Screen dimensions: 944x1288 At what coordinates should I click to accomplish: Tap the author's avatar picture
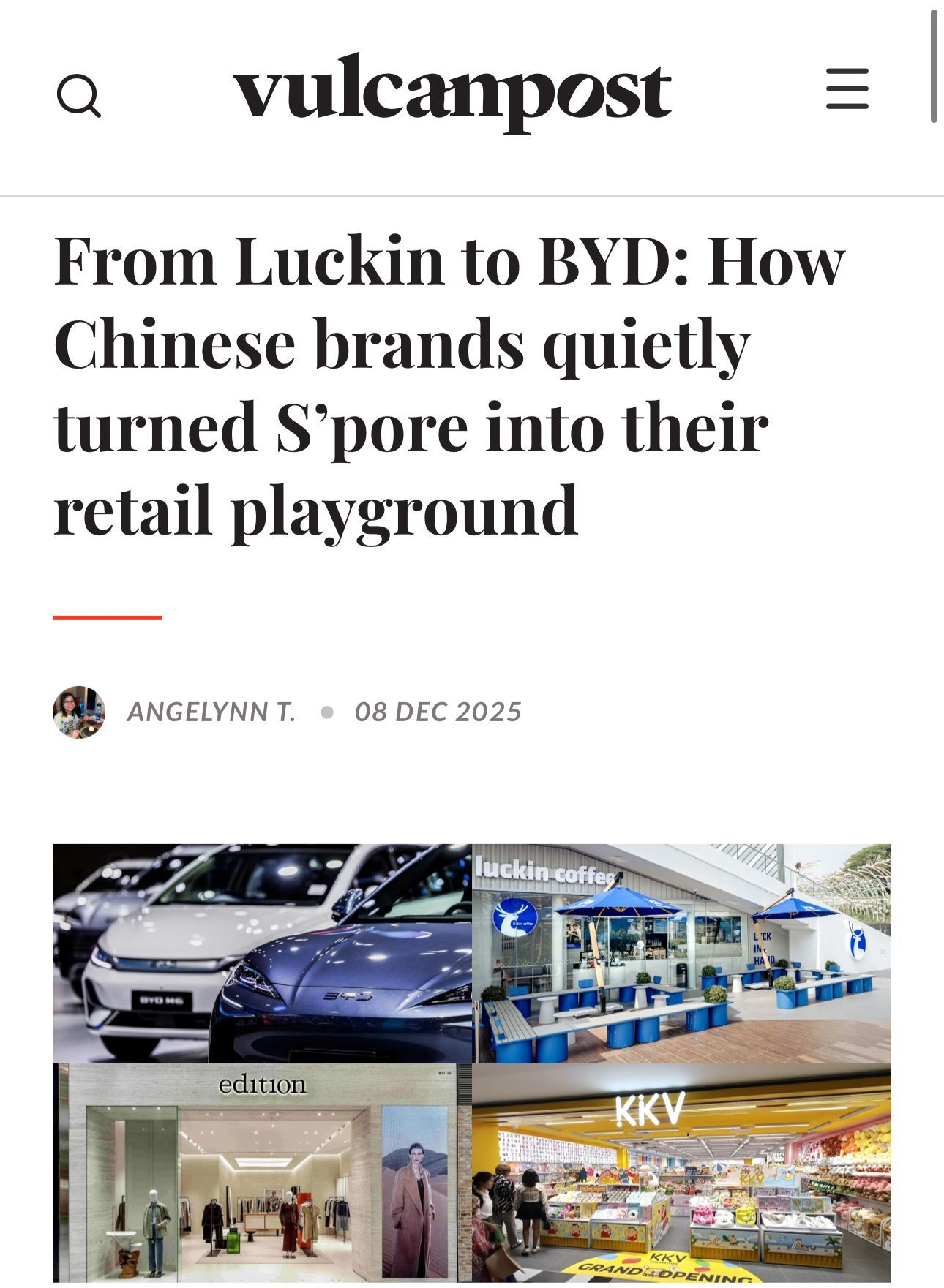pyautogui.click(x=79, y=712)
